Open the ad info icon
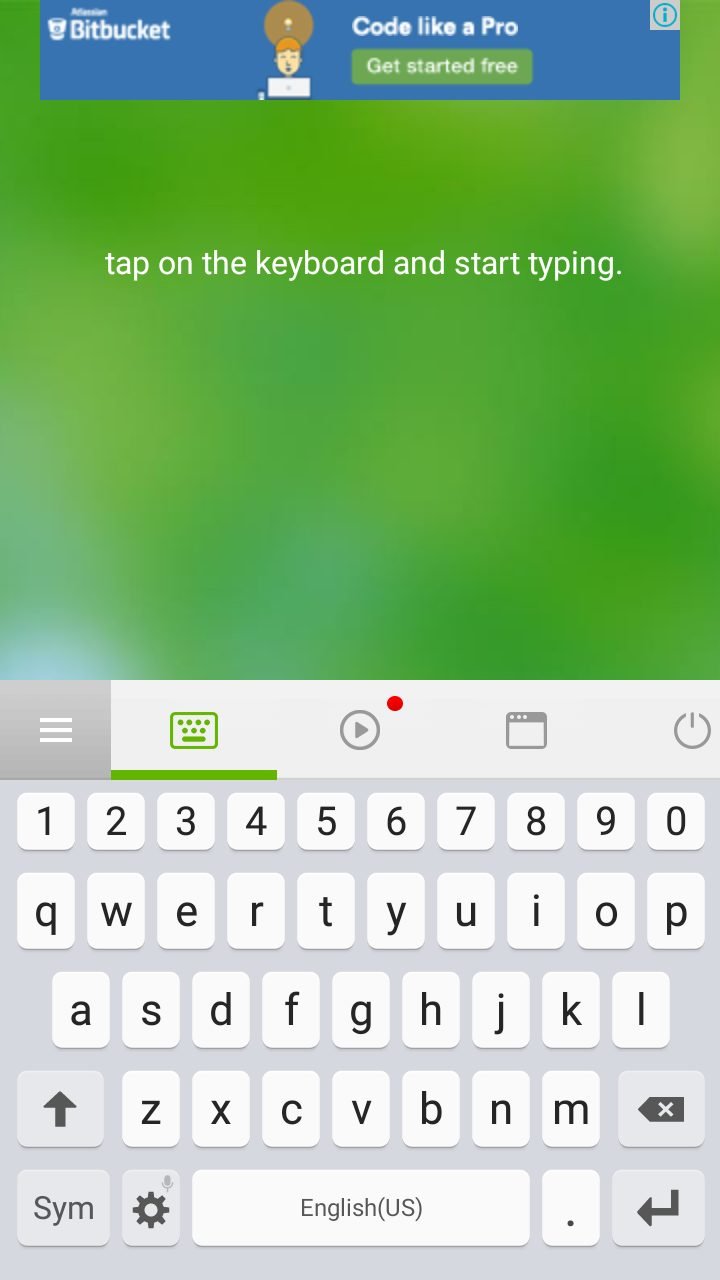720x1280 pixels. [x=665, y=14]
